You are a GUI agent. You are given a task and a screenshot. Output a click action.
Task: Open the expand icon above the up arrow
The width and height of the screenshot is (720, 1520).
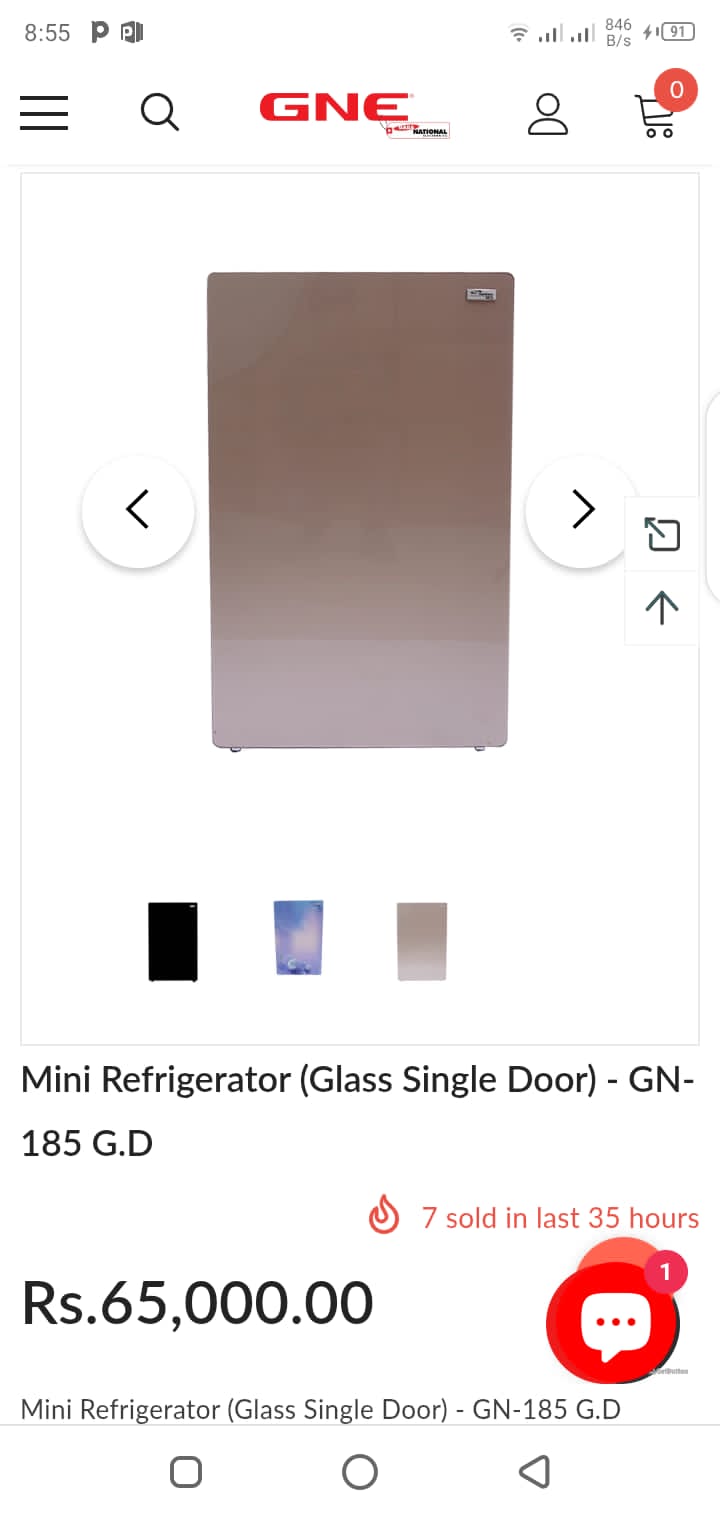click(661, 534)
